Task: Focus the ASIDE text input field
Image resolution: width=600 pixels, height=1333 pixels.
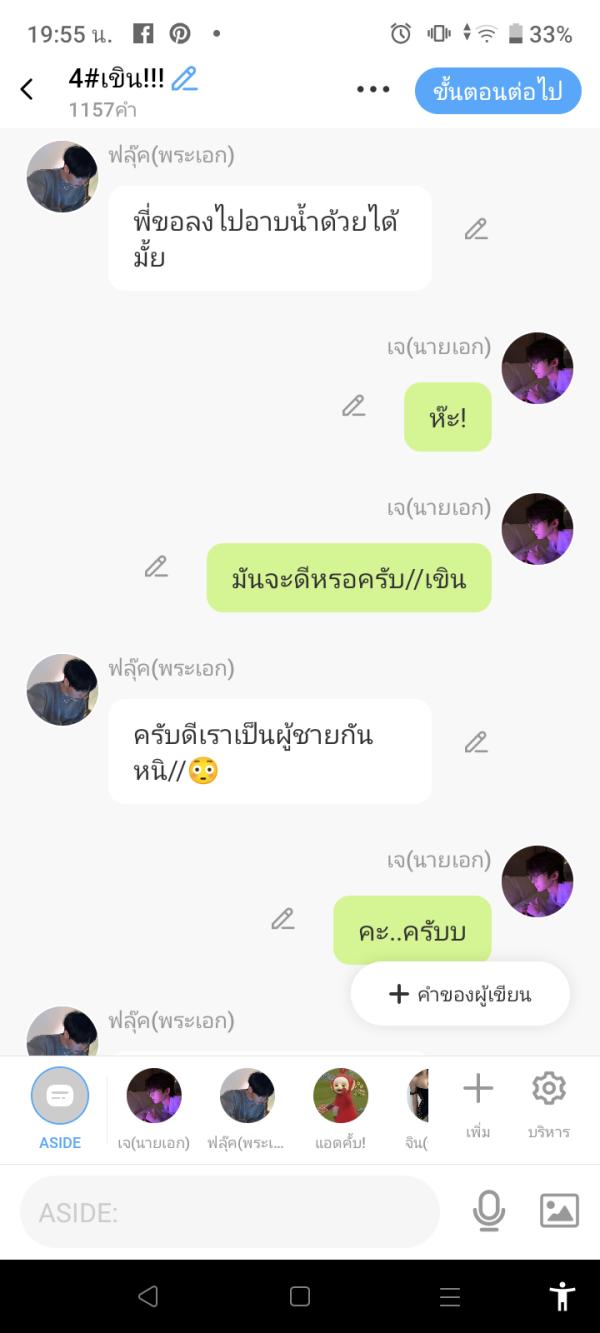Action: [x=230, y=1212]
